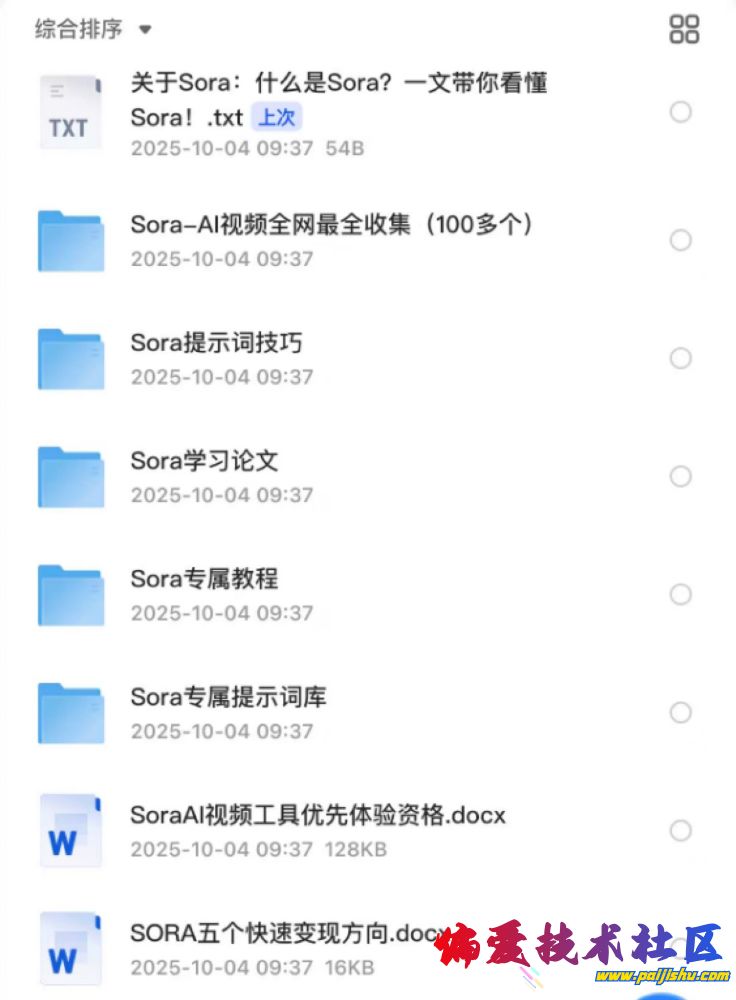Switch to grid view layout
The image size is (736, 1000).
pyautogui.click(x=684, y=29)
